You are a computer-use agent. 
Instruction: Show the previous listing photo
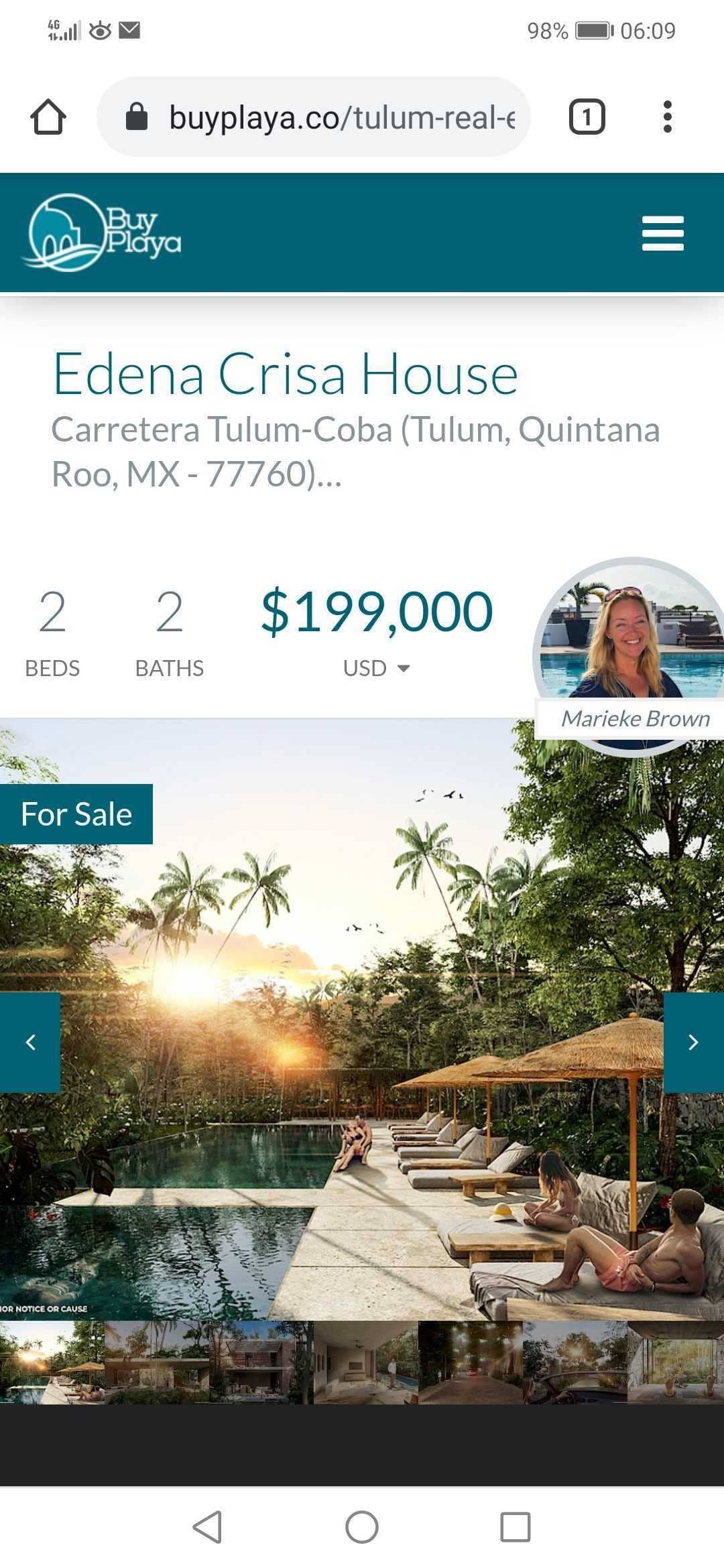pyautogui.click(x=30, y=1042)
